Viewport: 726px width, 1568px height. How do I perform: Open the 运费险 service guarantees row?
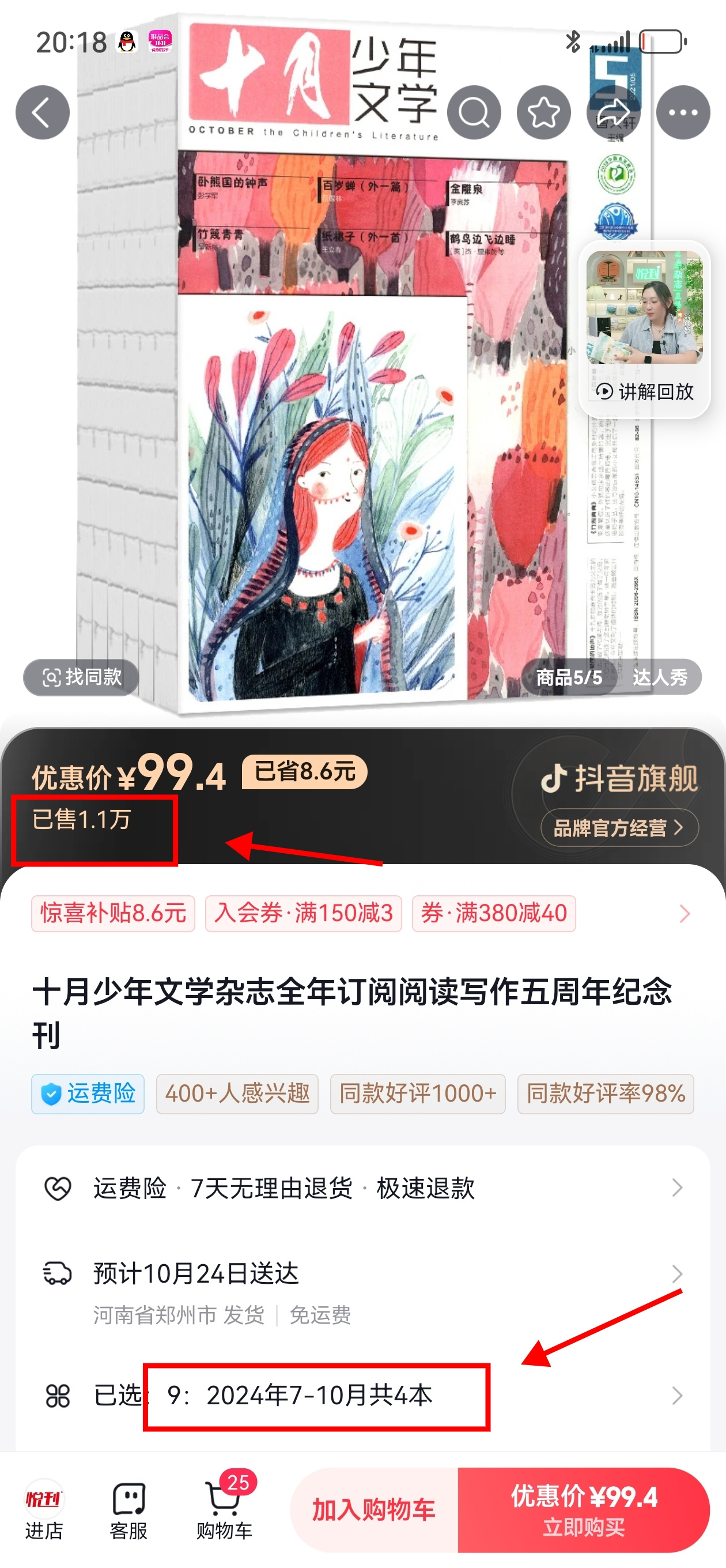(362, 1188)
